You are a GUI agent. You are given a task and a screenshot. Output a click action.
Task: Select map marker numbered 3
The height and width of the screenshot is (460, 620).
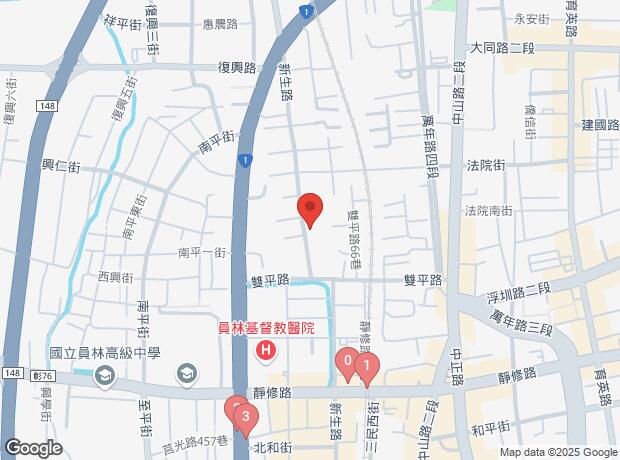246,416
